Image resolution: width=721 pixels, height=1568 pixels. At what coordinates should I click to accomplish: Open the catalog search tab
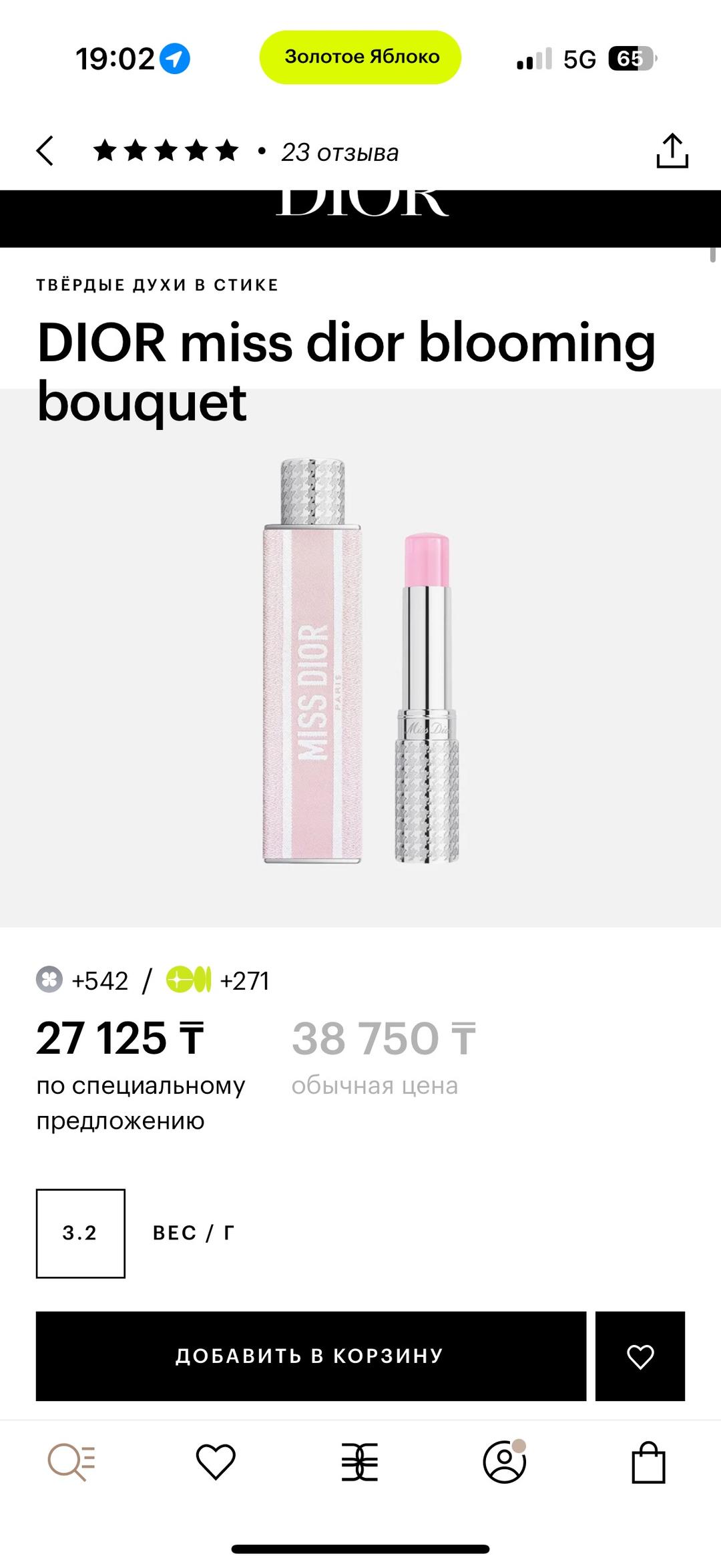tap(71, 1462)
